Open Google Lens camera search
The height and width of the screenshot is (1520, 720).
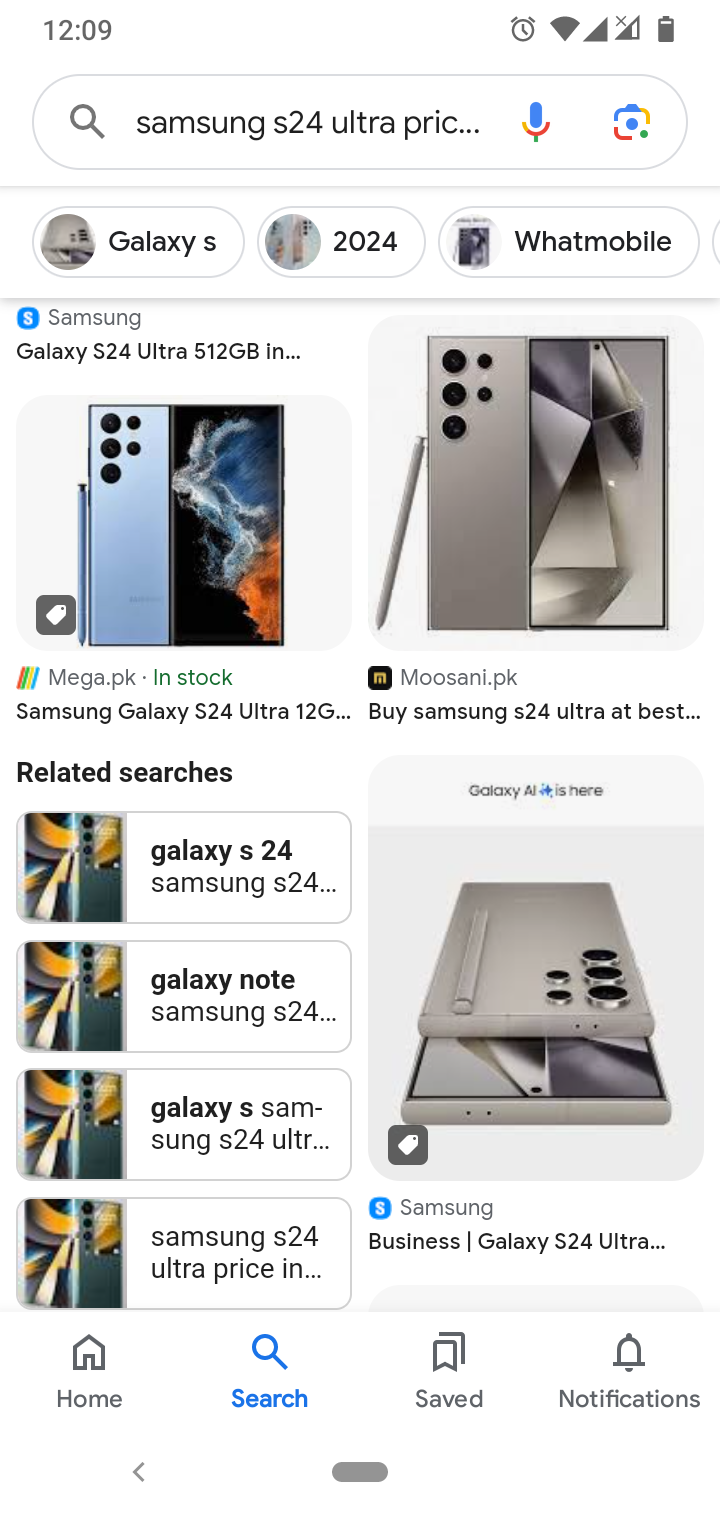tap(631, 123)
